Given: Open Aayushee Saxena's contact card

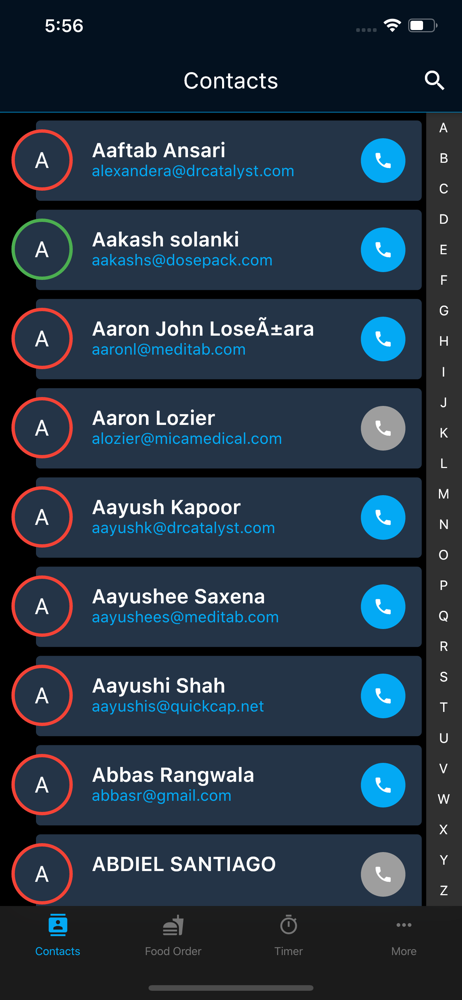Looking at the screenshot, I should [228, 607].
